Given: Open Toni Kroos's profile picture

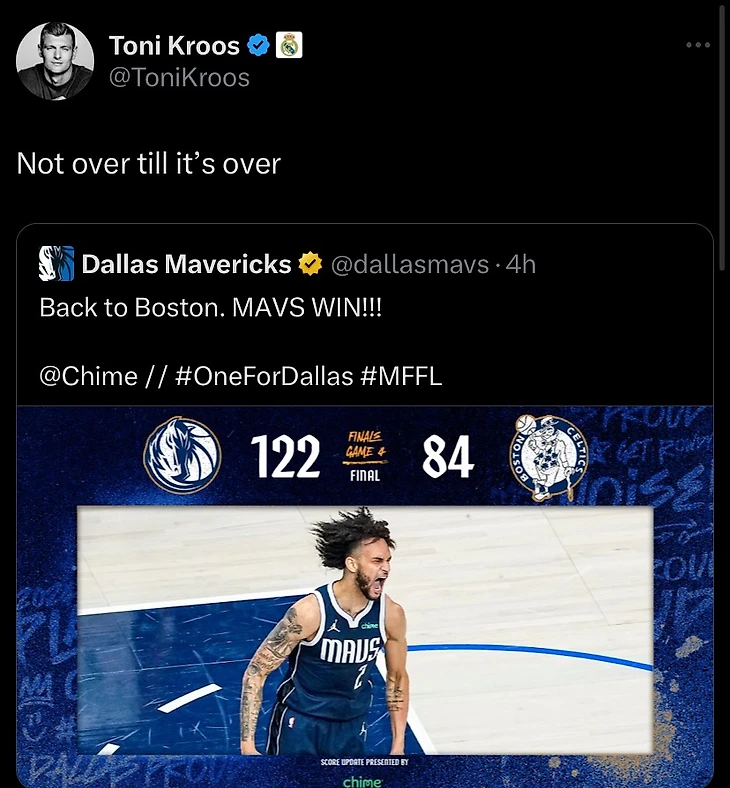Looking at the screenshot, I should click(55, 61).
